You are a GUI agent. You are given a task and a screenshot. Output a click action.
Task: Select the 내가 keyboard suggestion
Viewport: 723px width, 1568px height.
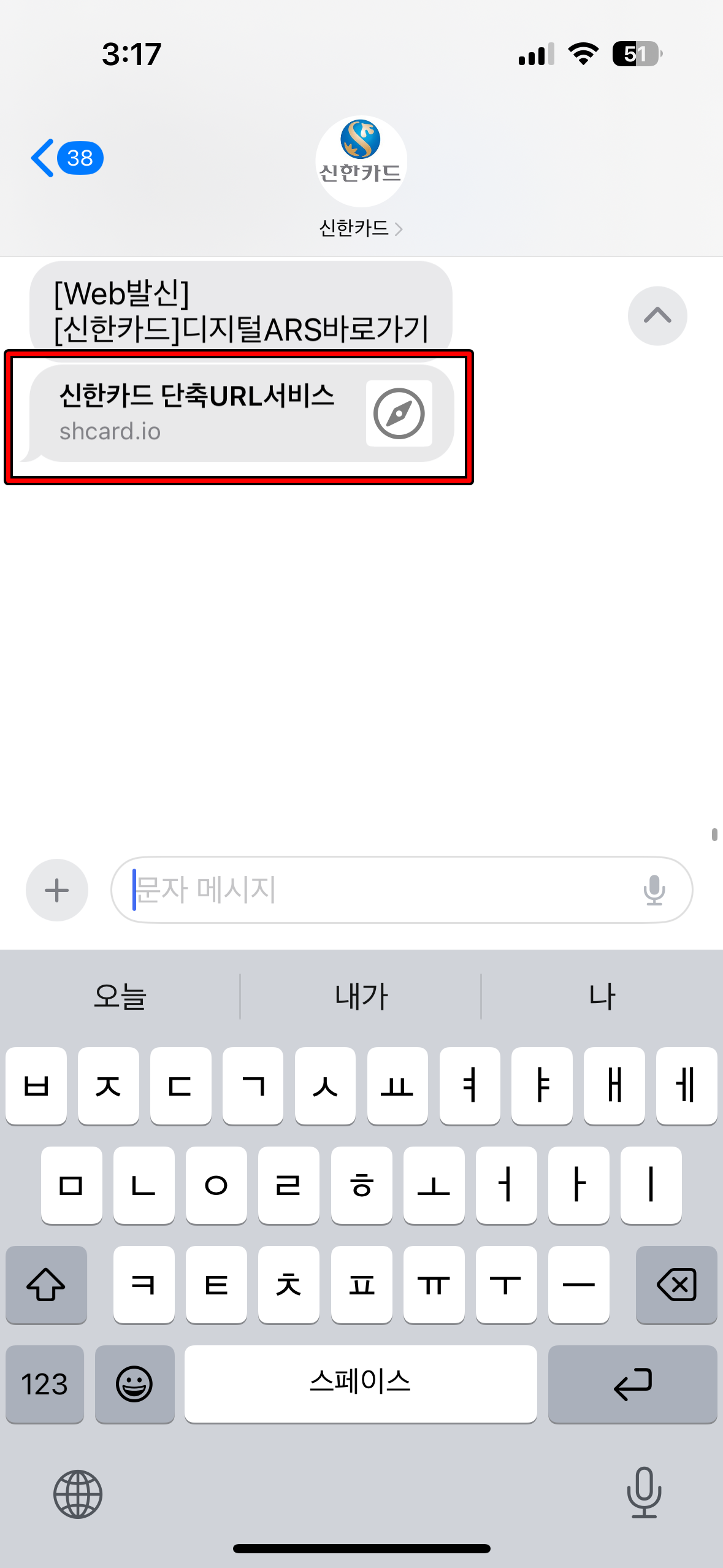tap(361, 997)
